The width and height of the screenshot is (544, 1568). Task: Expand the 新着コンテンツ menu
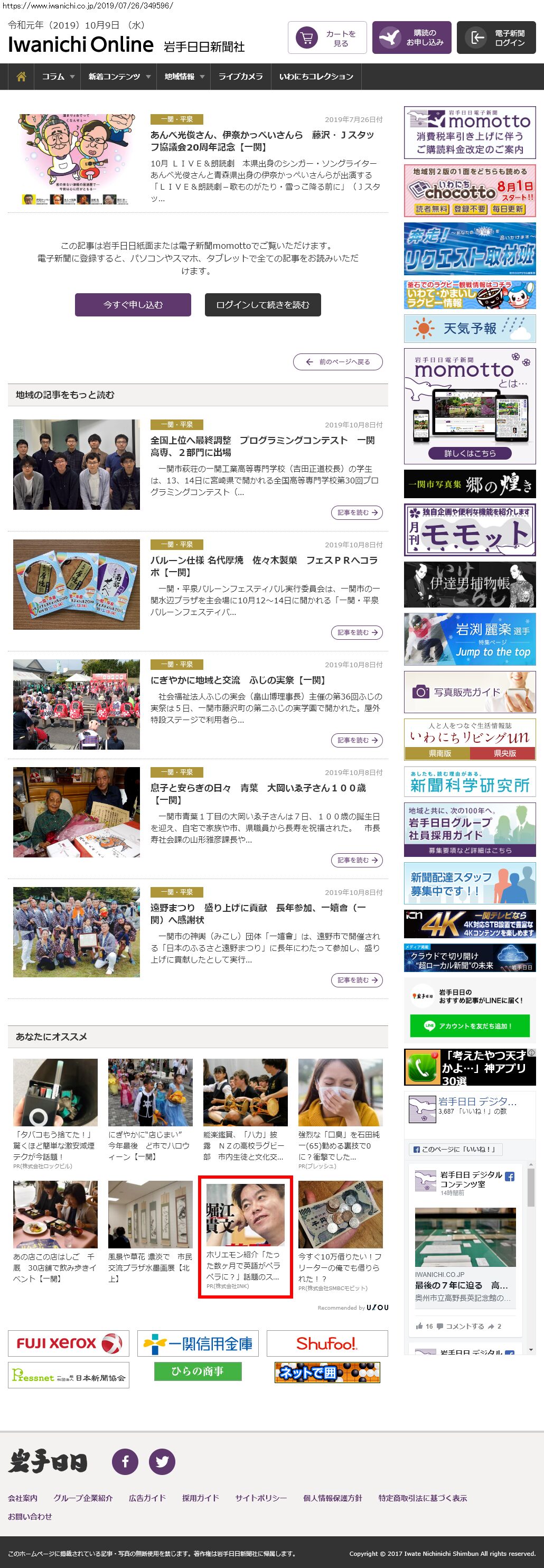[119, 77]
